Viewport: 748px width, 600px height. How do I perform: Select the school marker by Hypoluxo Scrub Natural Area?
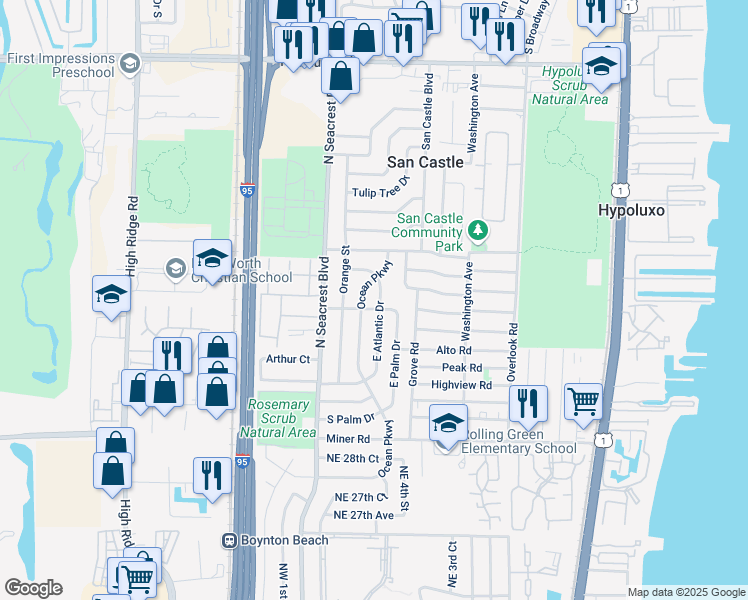(601, 66)
